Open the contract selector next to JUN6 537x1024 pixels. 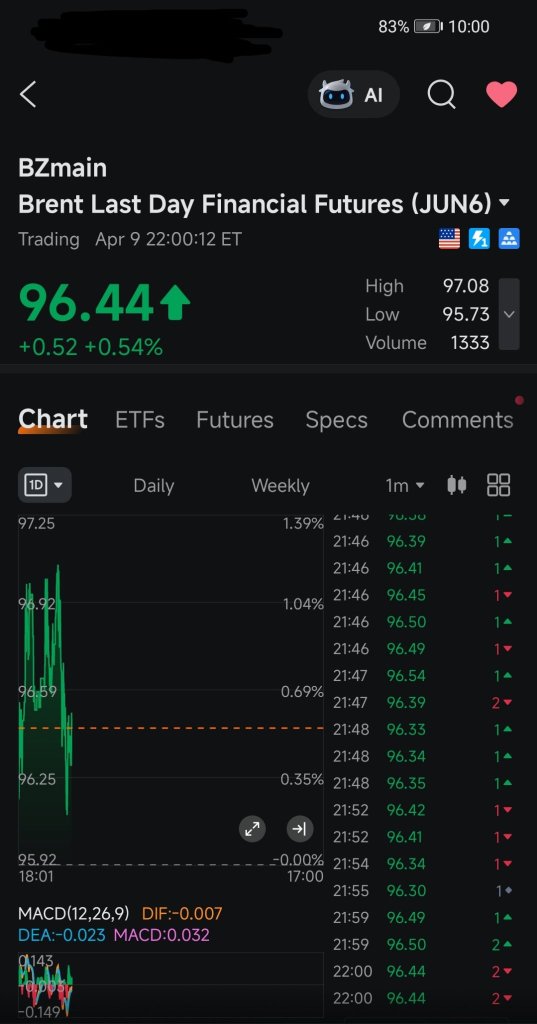point(504,203)
